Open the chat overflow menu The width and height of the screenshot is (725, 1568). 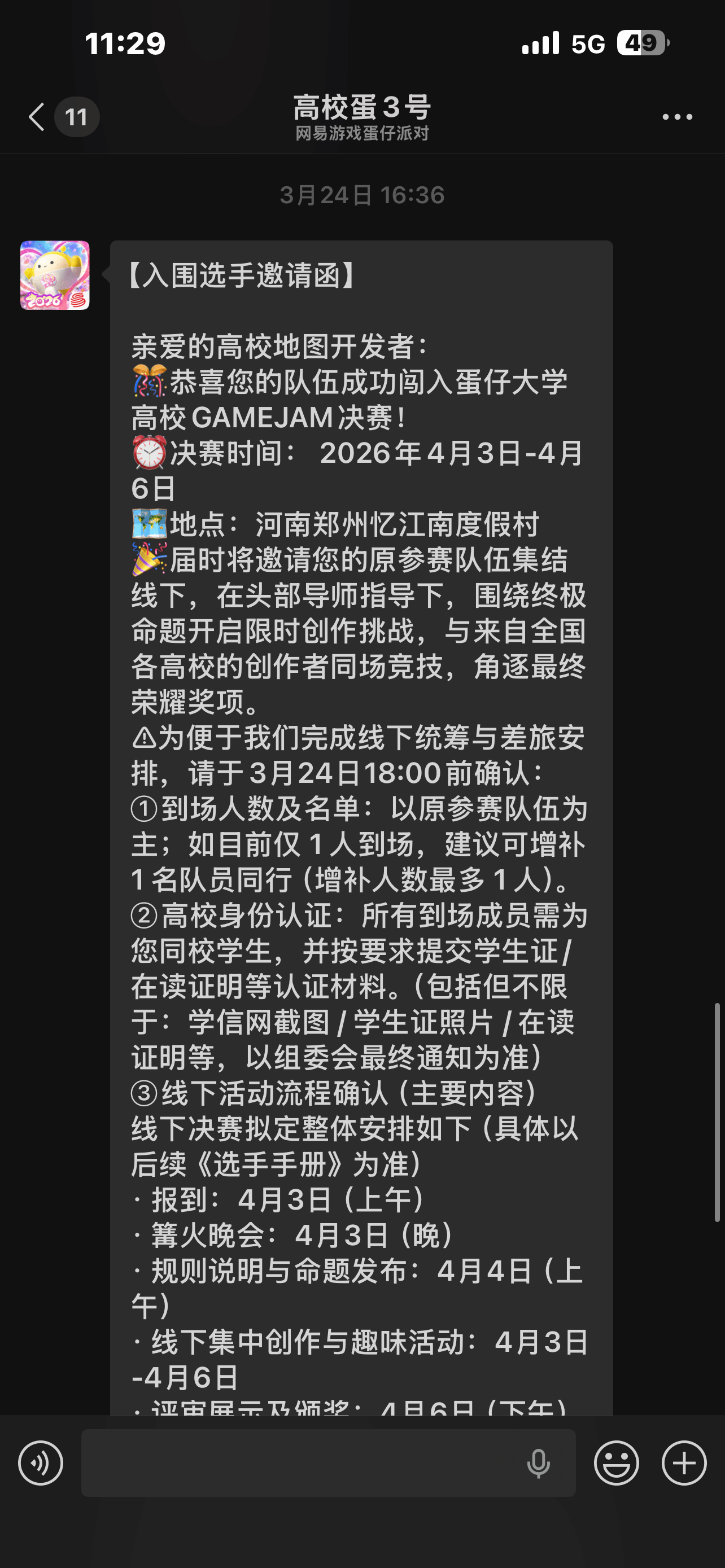pyautogui.click(x=677, y=117)
